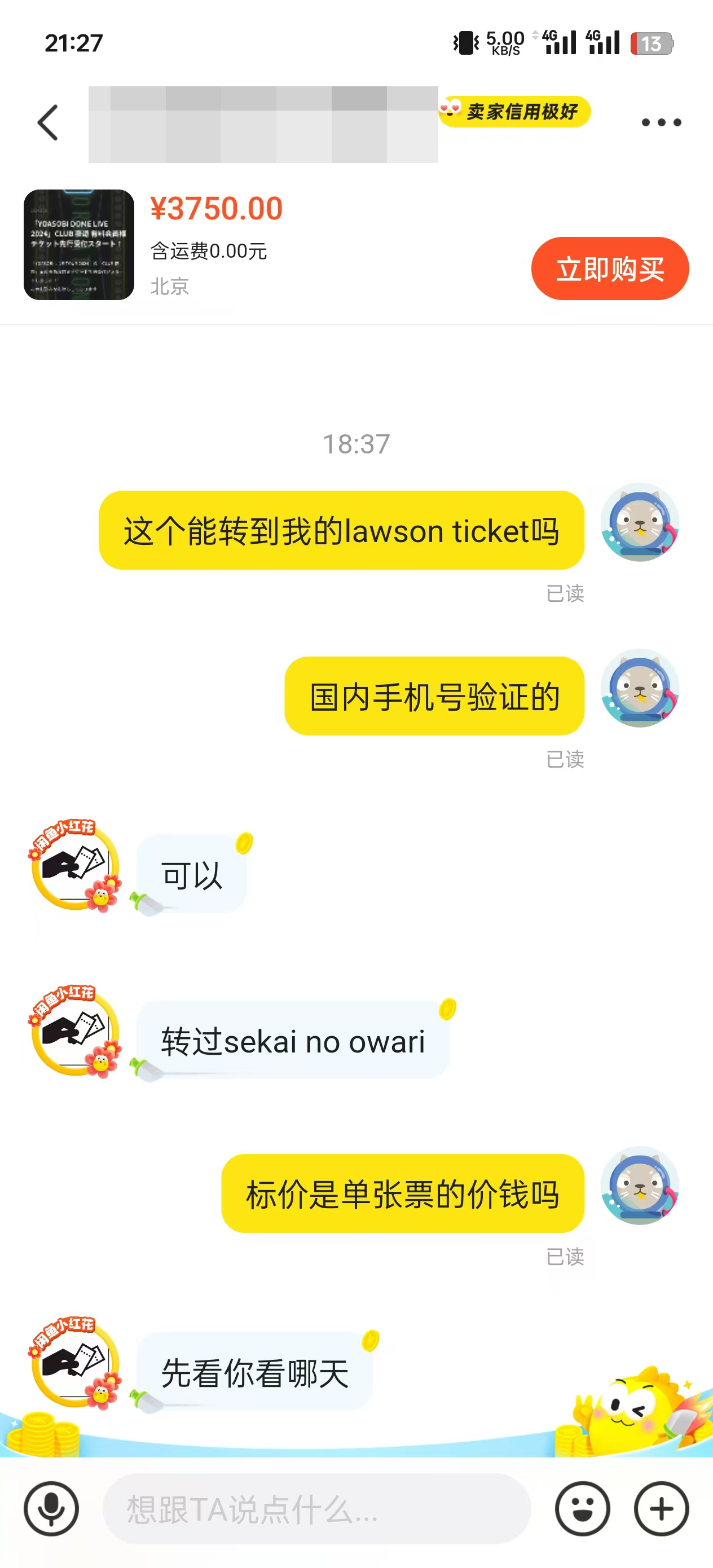Go back from the chat
The image size is (713, 1568).
coord(48,122)
